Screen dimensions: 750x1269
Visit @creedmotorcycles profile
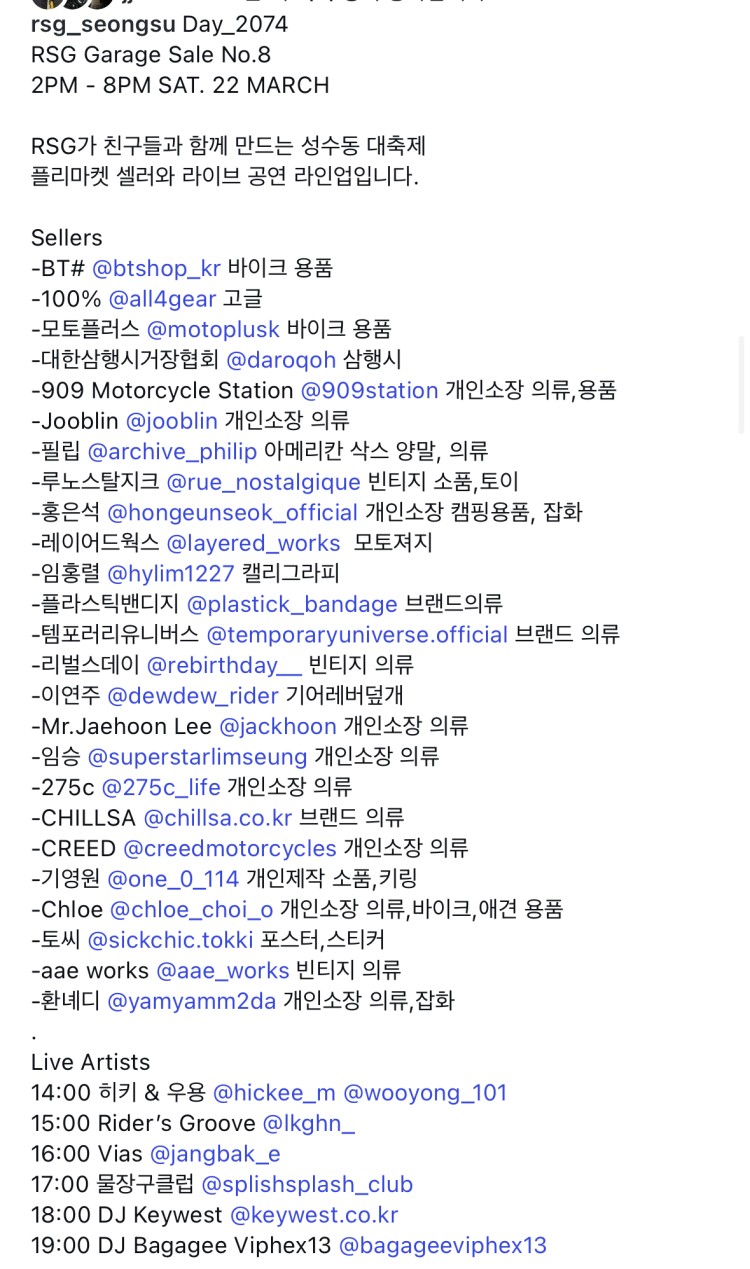point(230,848)
